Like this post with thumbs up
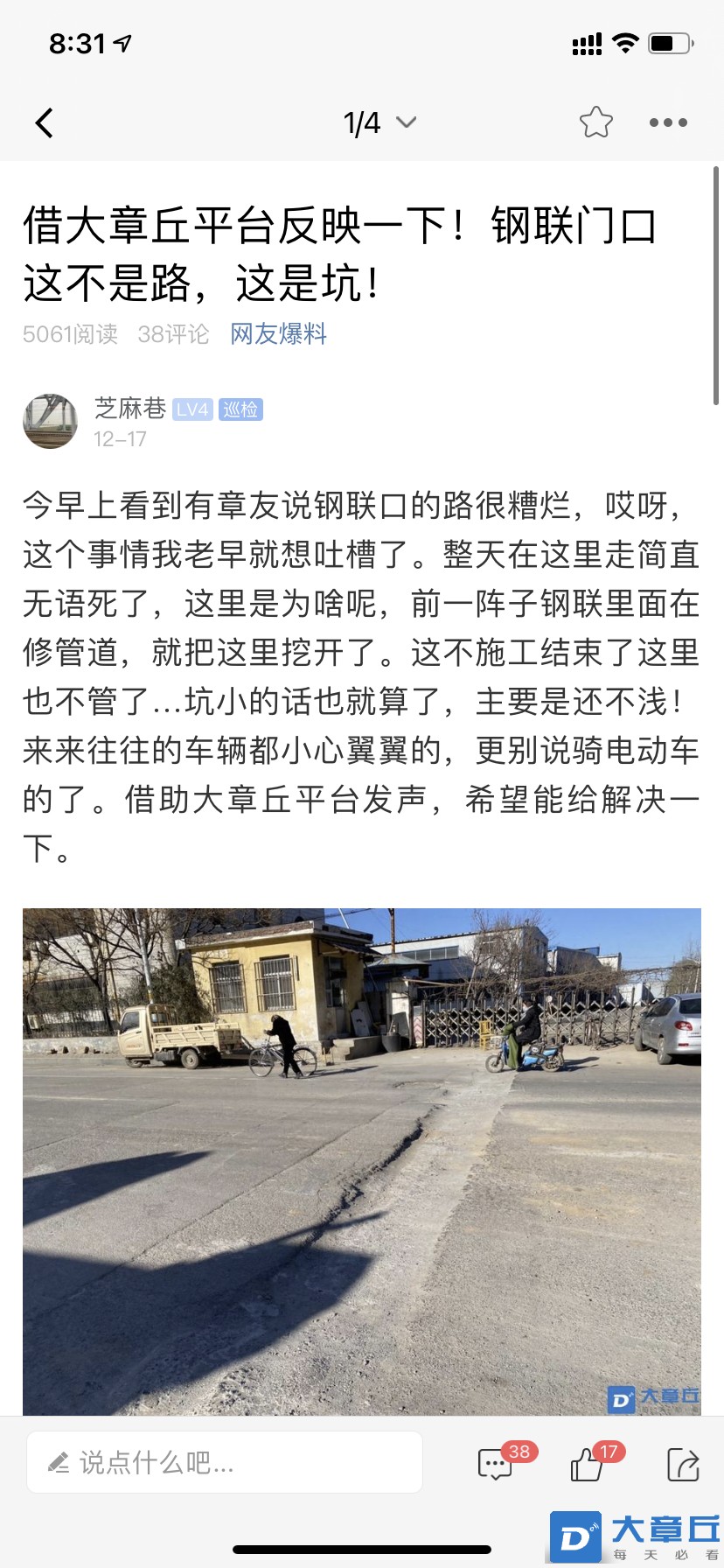The height and width of the screenshot is (1568, 724). [x=588, y=1463]
